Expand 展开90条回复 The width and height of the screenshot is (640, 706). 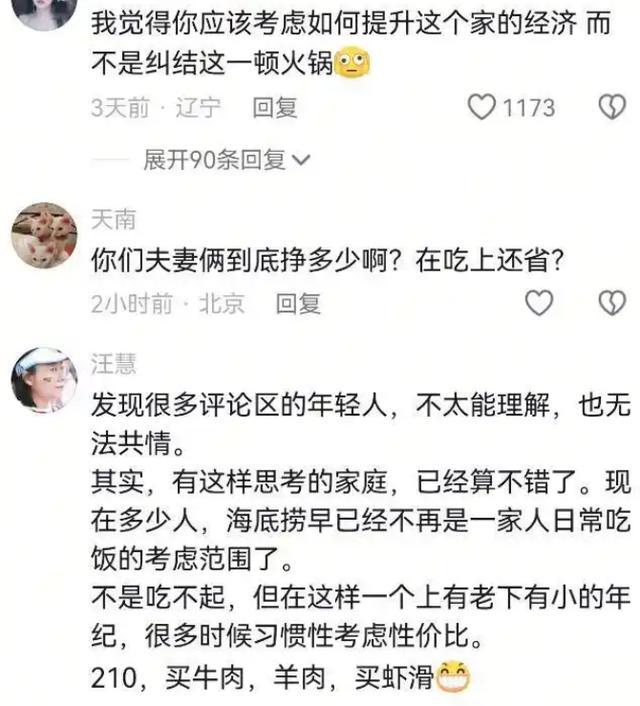click(x=227, y=160)
